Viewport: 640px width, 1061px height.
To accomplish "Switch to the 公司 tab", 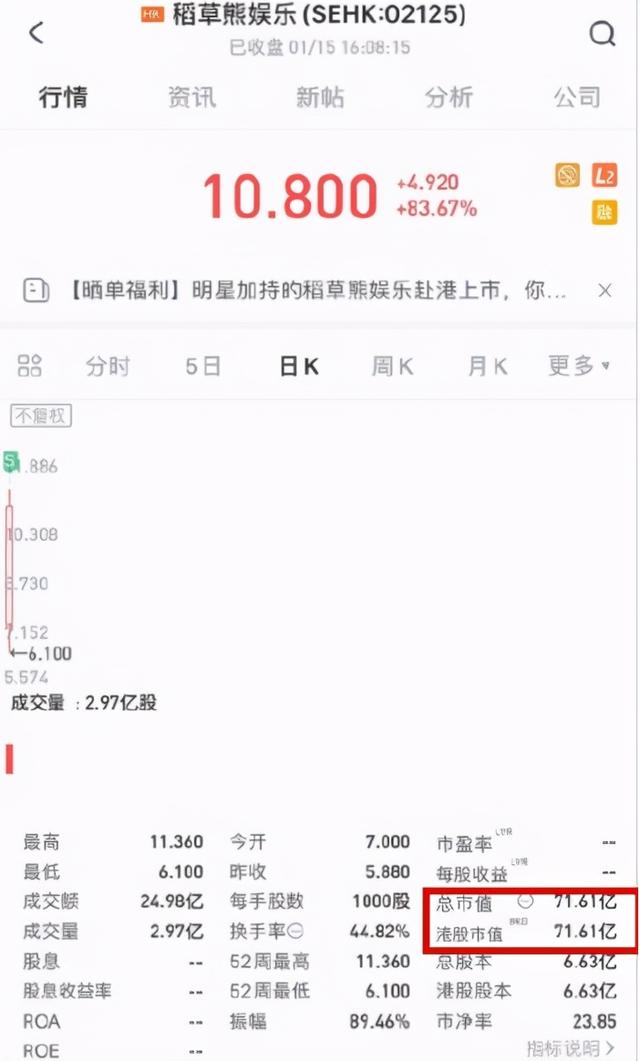I will 577,97.
